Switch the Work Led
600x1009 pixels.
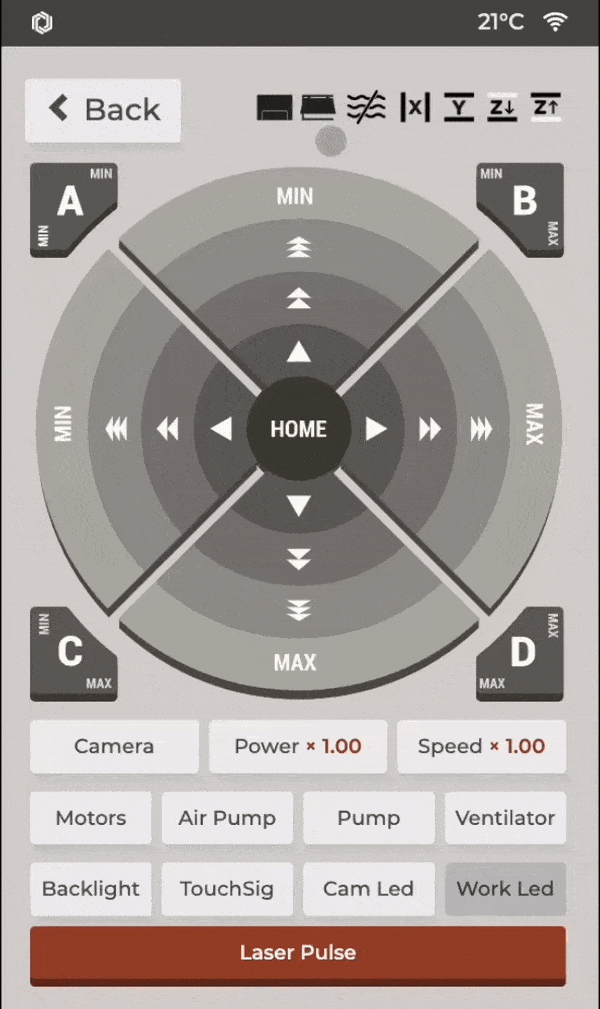(505, 889)
